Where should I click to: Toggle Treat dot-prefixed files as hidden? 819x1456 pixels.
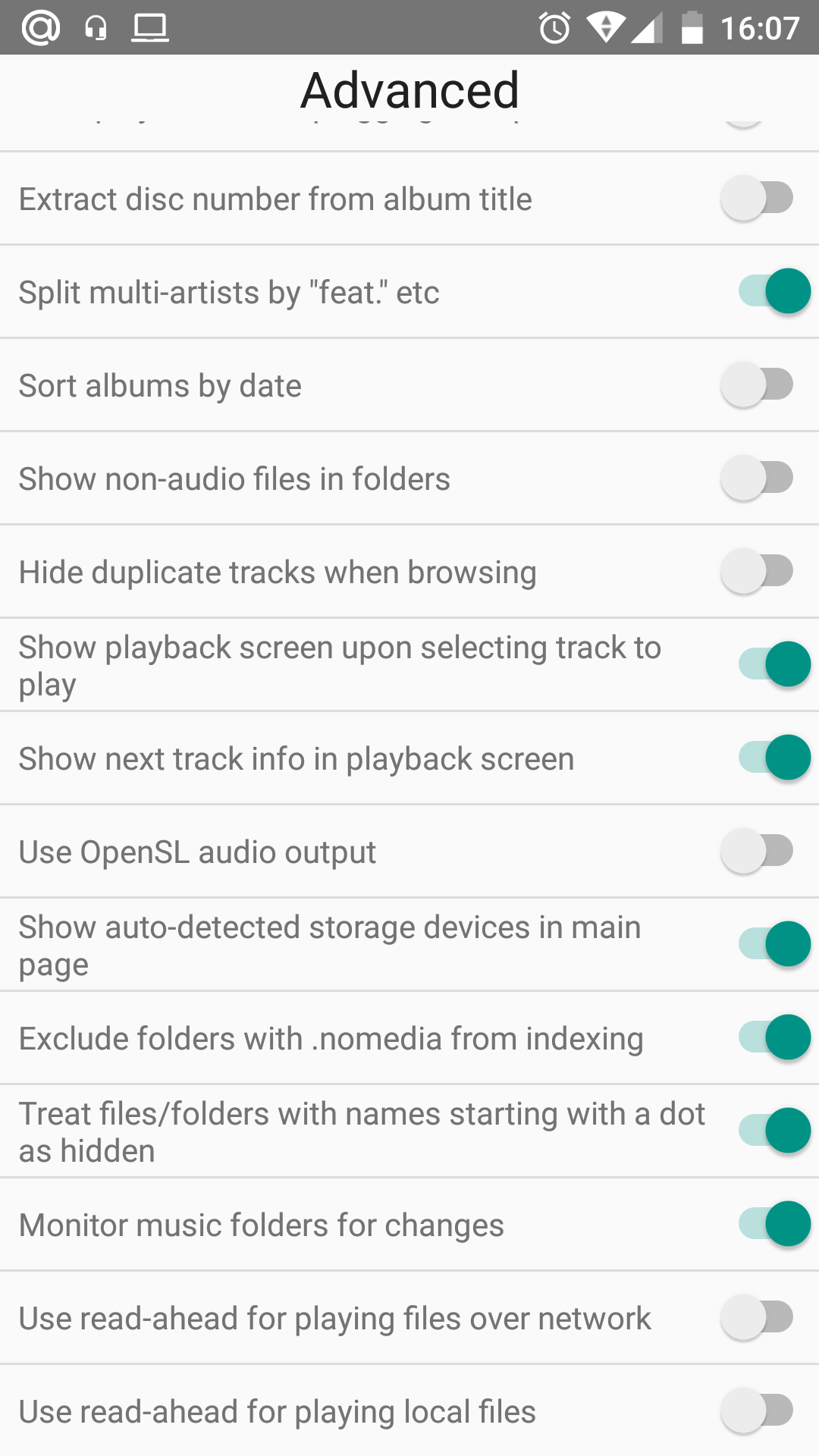pos(775,1131)
